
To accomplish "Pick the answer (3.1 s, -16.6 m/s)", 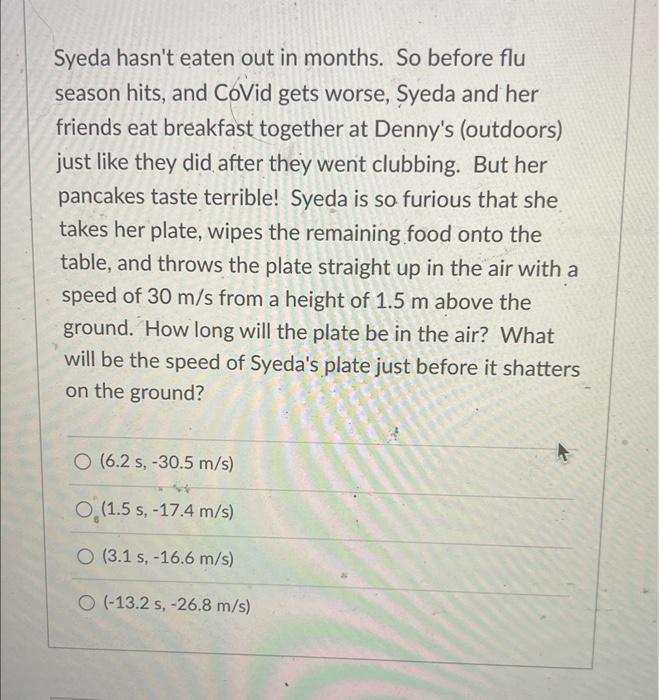I will (x=84, y=557).
